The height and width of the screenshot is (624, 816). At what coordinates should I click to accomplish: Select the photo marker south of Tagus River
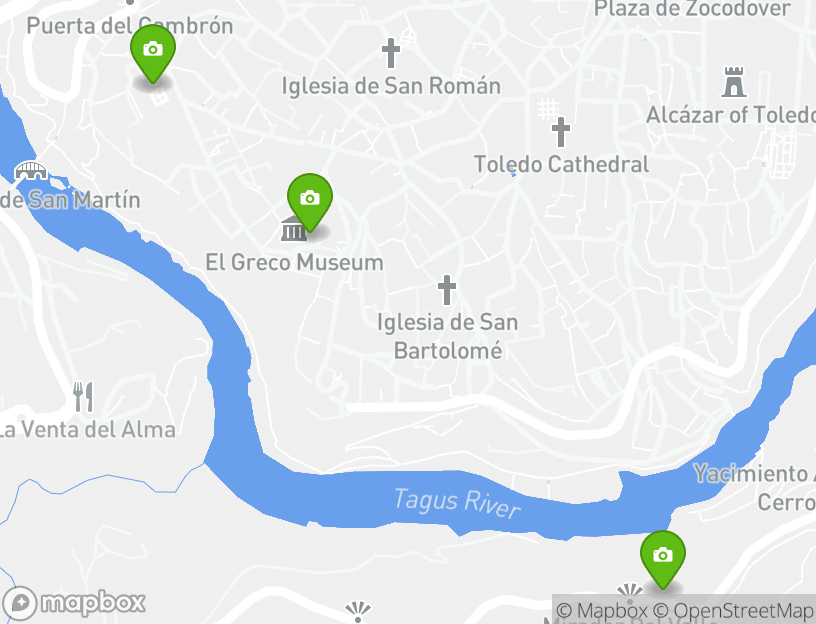662,556
